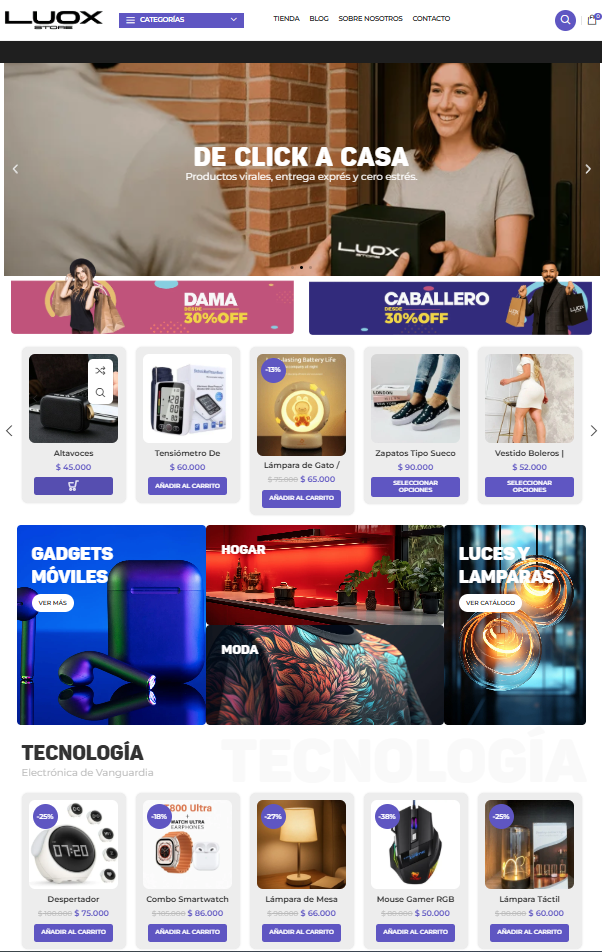Screen dimensions: 602x952
Task: Go to the Tienda page
Action: point(286,19)
